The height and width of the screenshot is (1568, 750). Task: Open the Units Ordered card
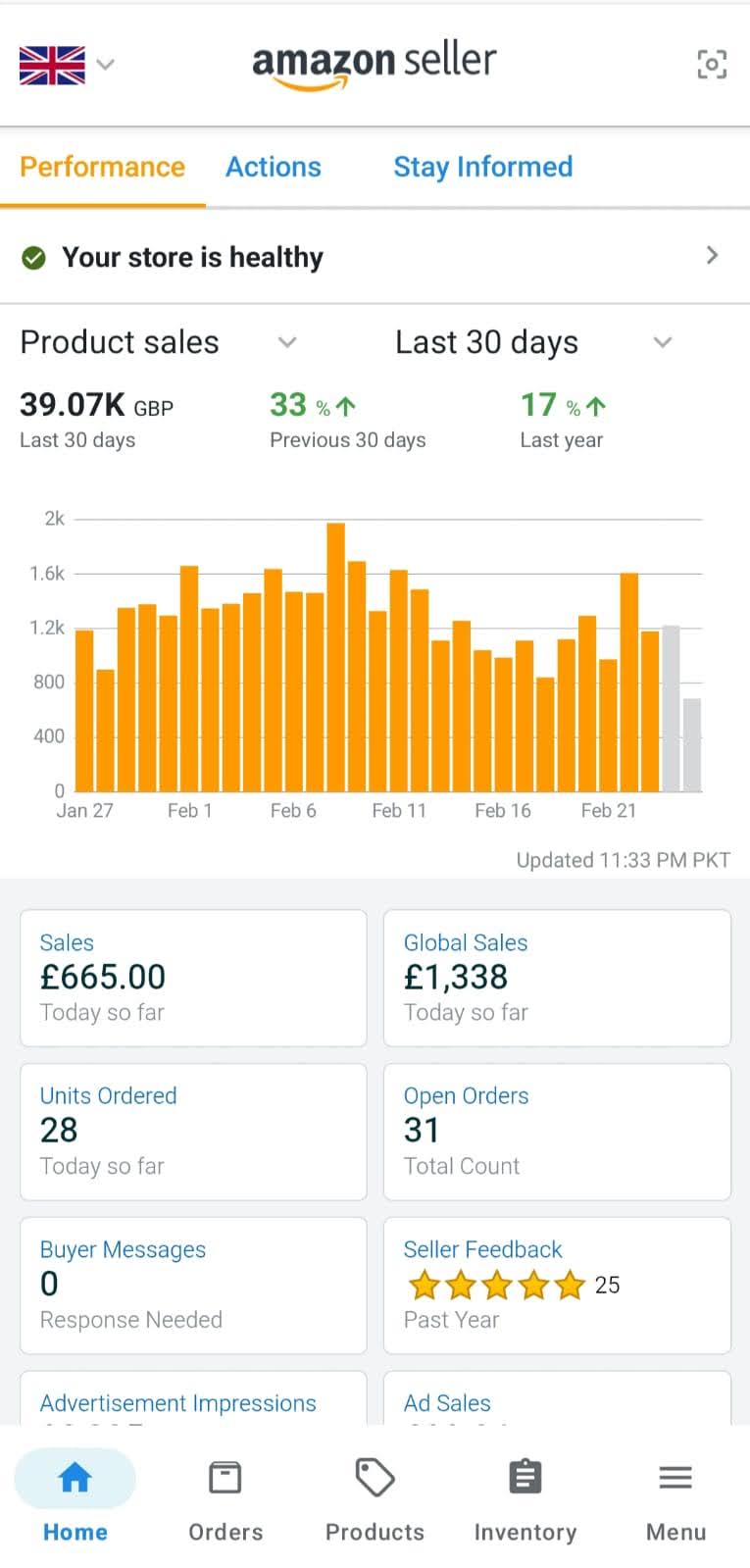point(192,1131)
